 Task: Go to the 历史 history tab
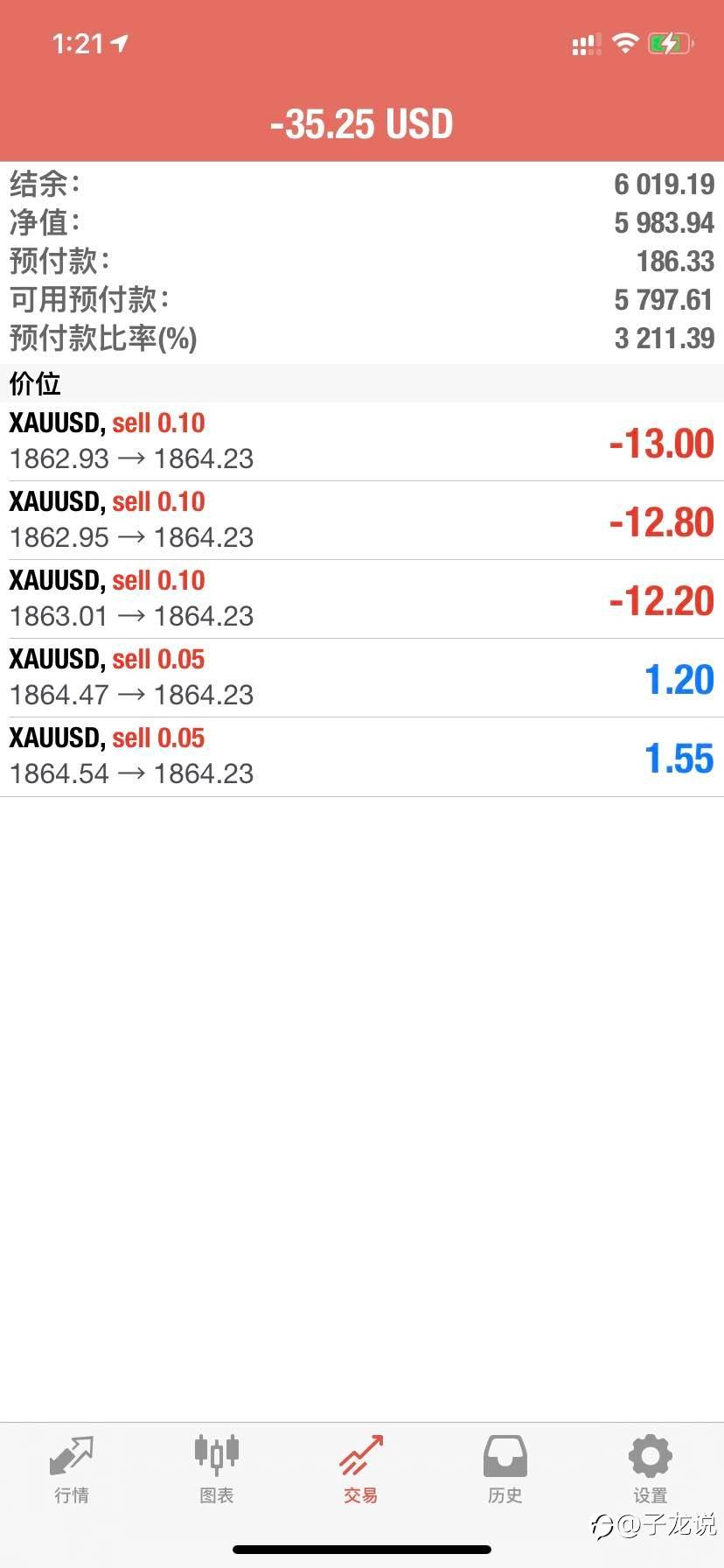pyautogui.click(x=505, y=1469)
